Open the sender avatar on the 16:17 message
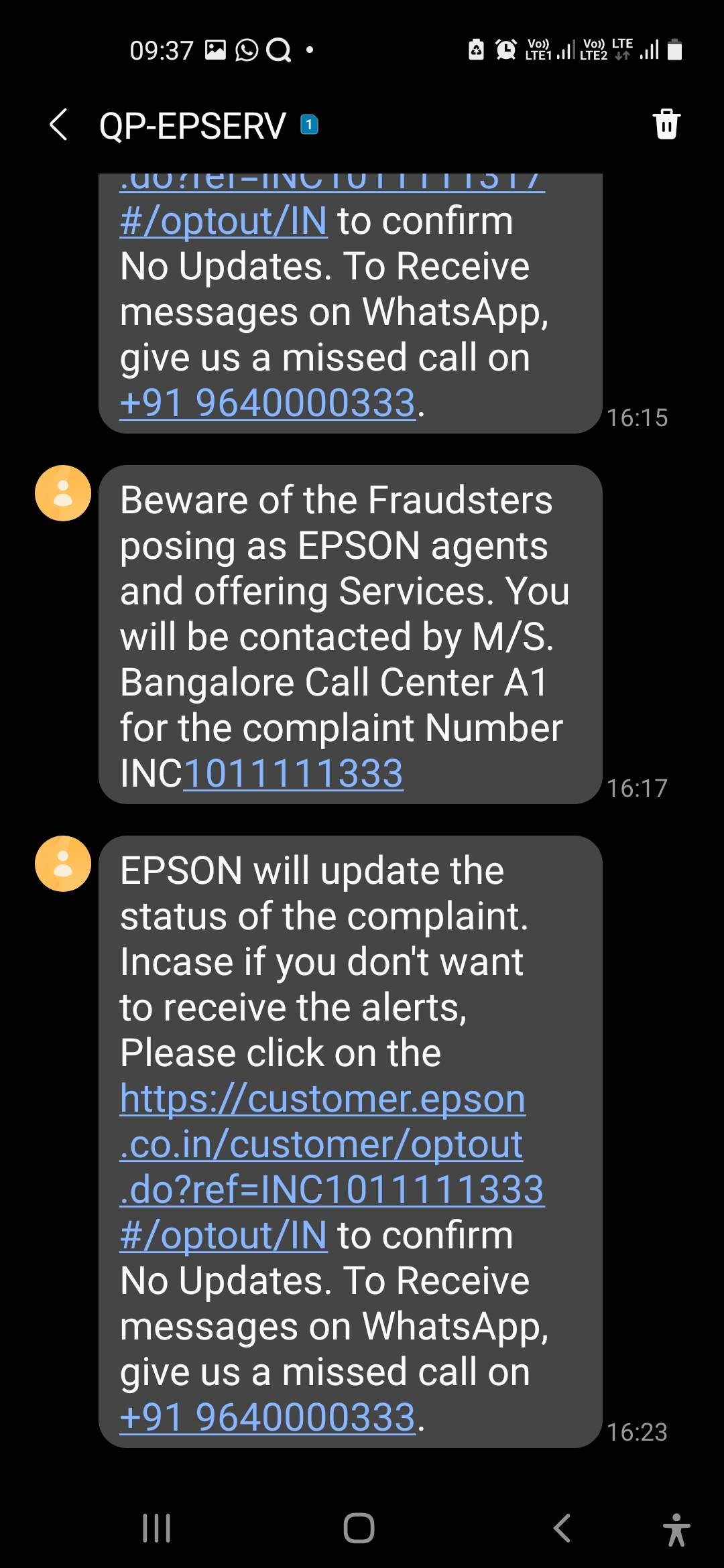The height and width of the screenshot is (1568, 724). click(x=62, y=493)
